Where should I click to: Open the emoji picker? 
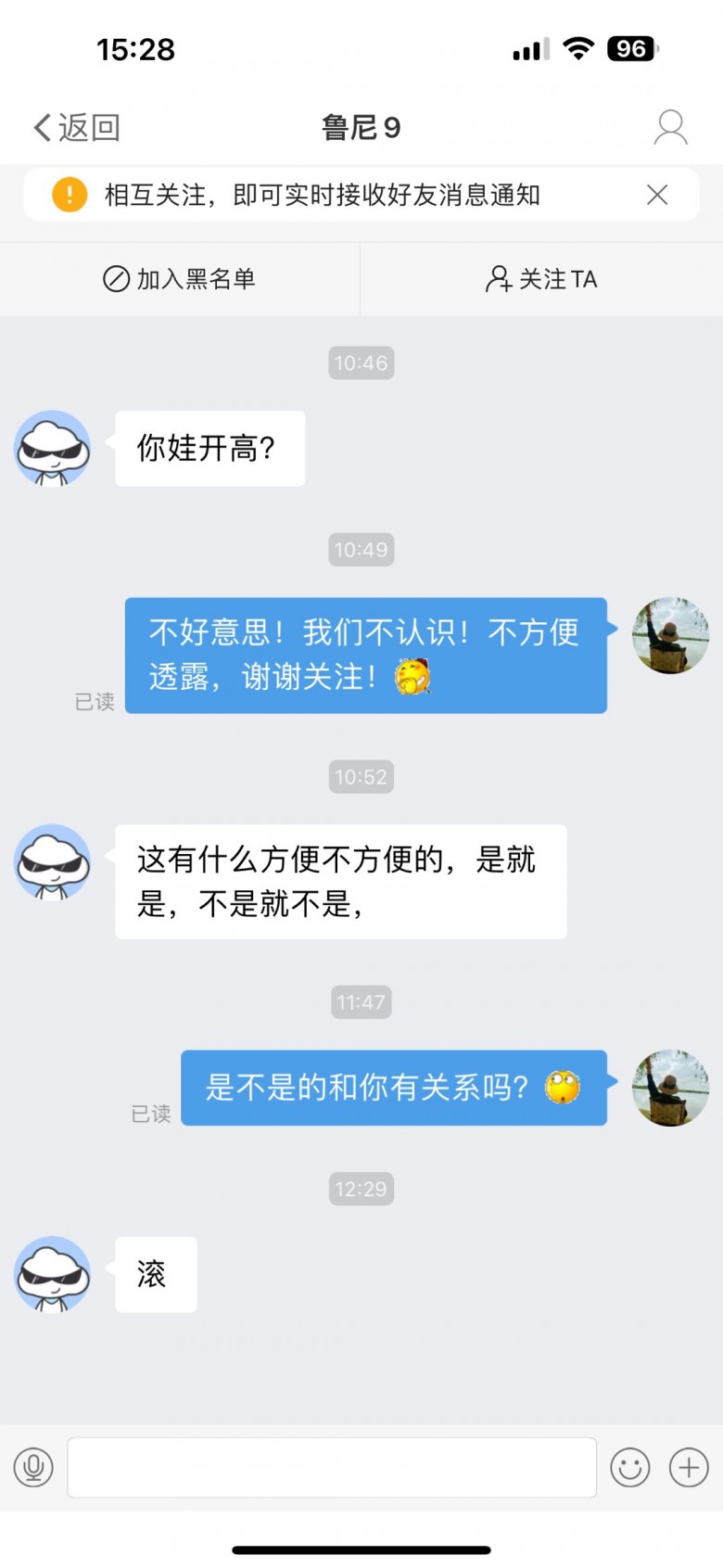[x=630, y=1468]
